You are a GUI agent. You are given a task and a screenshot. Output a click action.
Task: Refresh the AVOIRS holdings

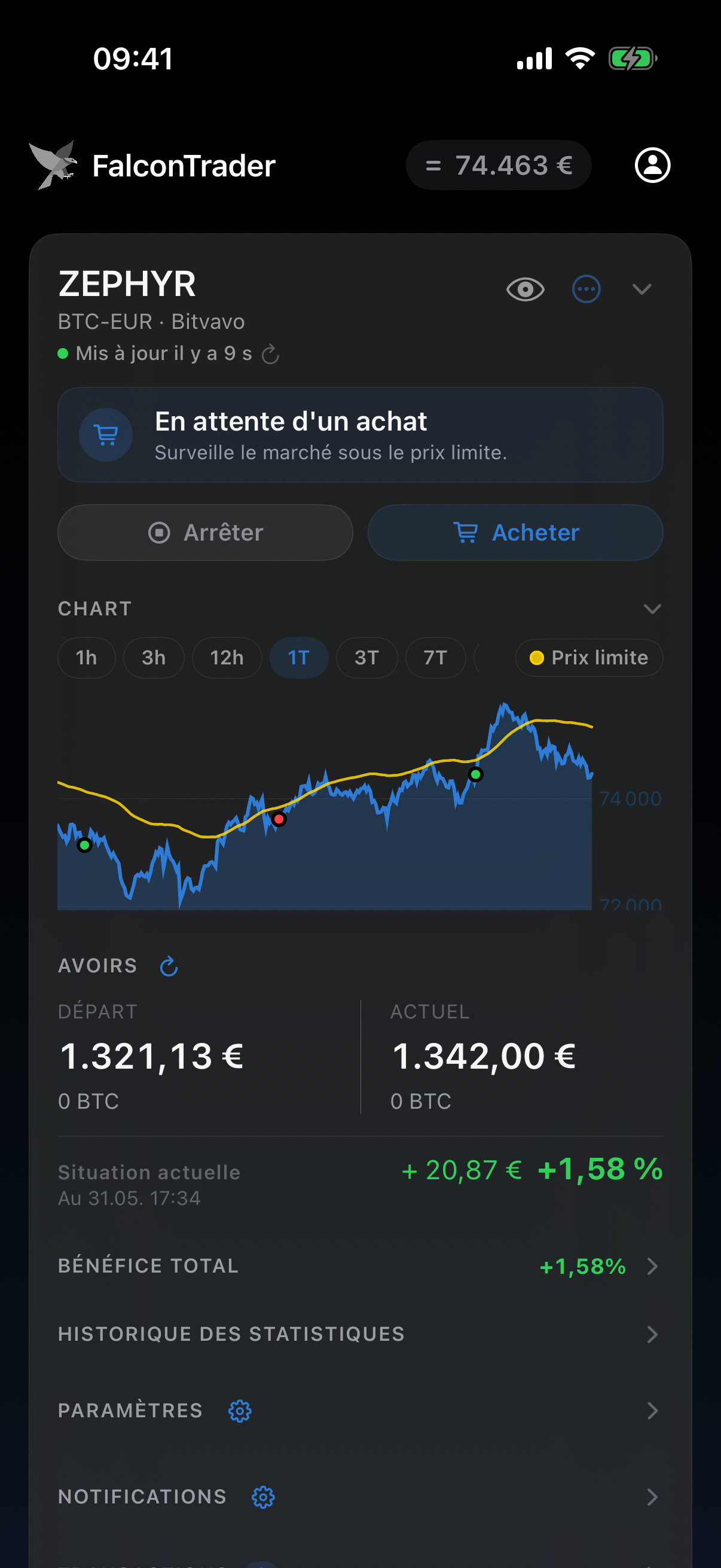pos(169,966)
